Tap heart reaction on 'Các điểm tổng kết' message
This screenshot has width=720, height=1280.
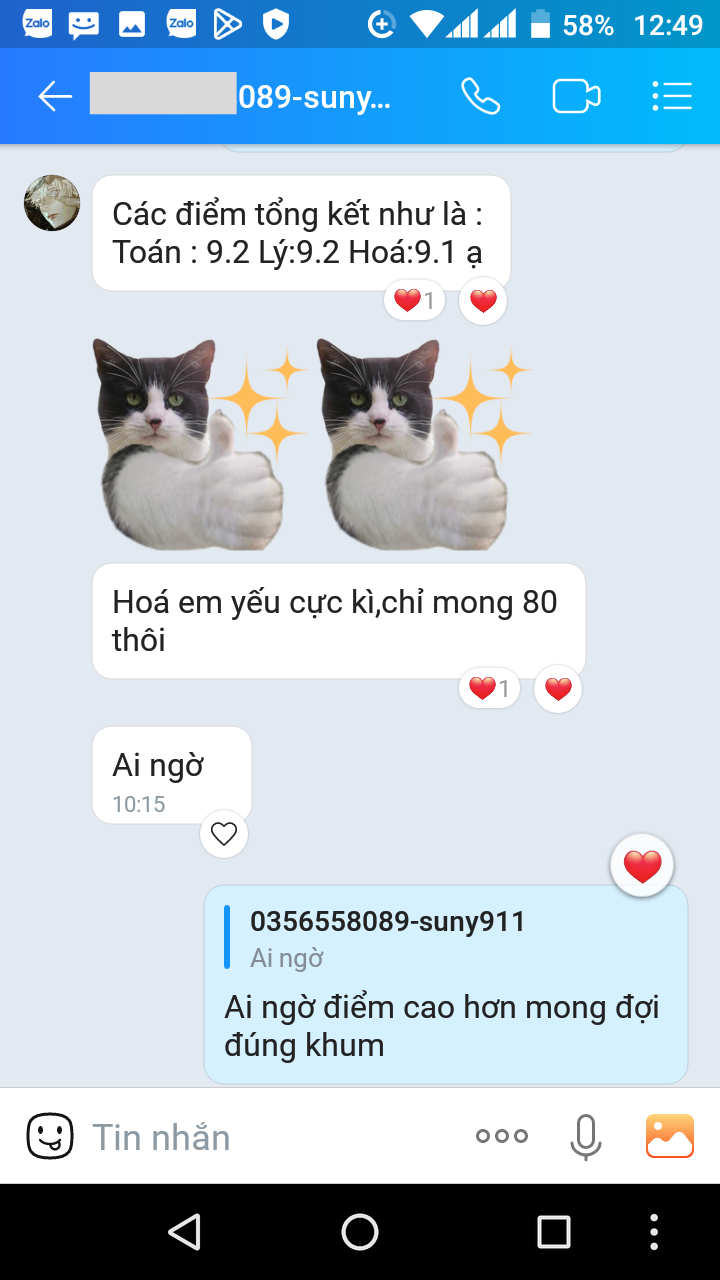(483, 301)
